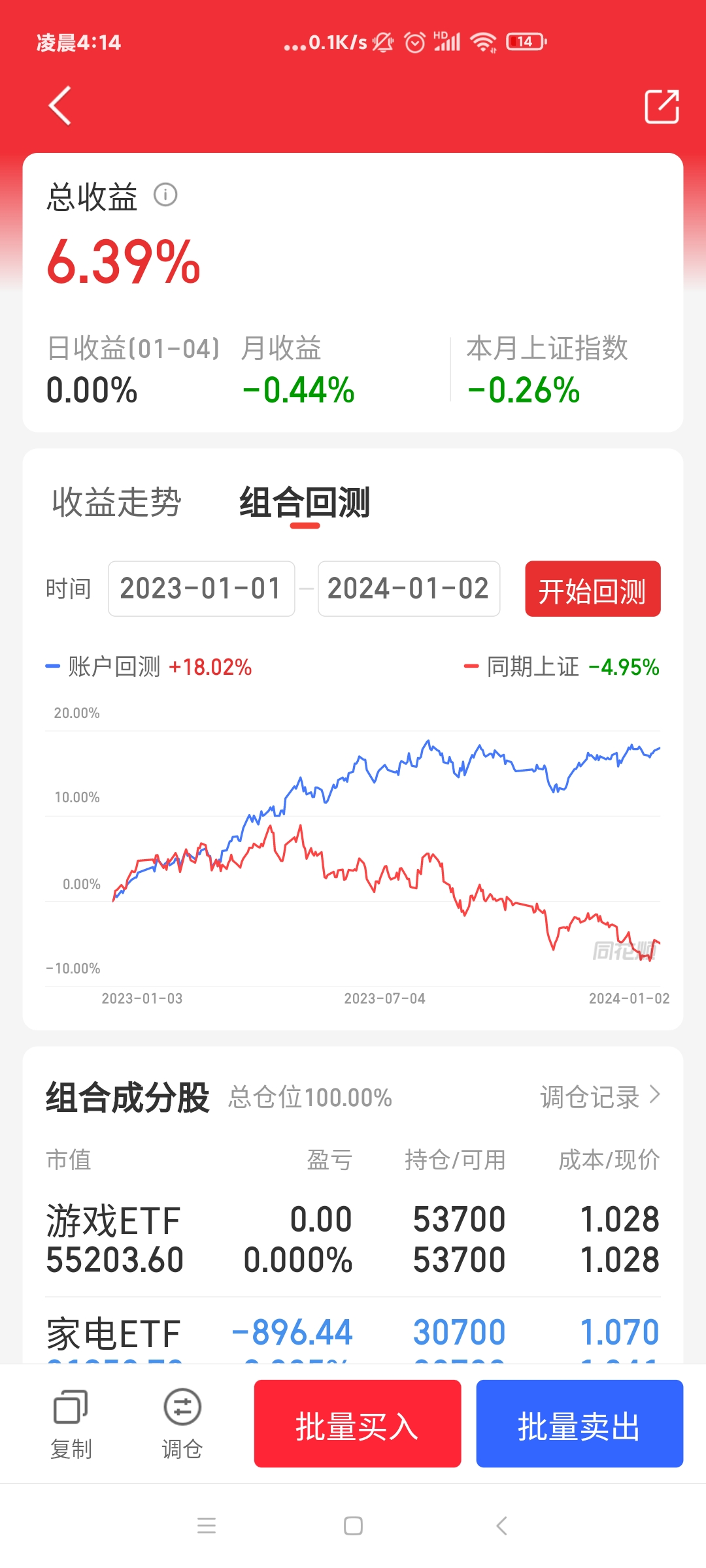Switch to the 收益走势 tab

tap(116, 502)
